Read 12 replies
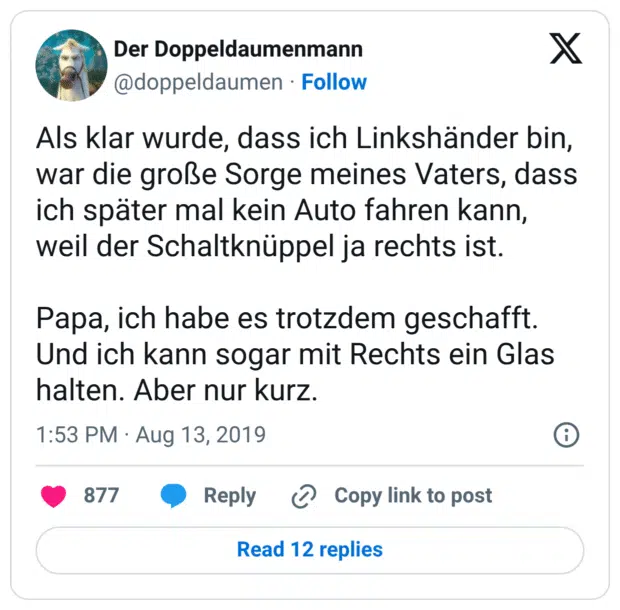This screenshot has height=610, width=620. coord(309,549)
